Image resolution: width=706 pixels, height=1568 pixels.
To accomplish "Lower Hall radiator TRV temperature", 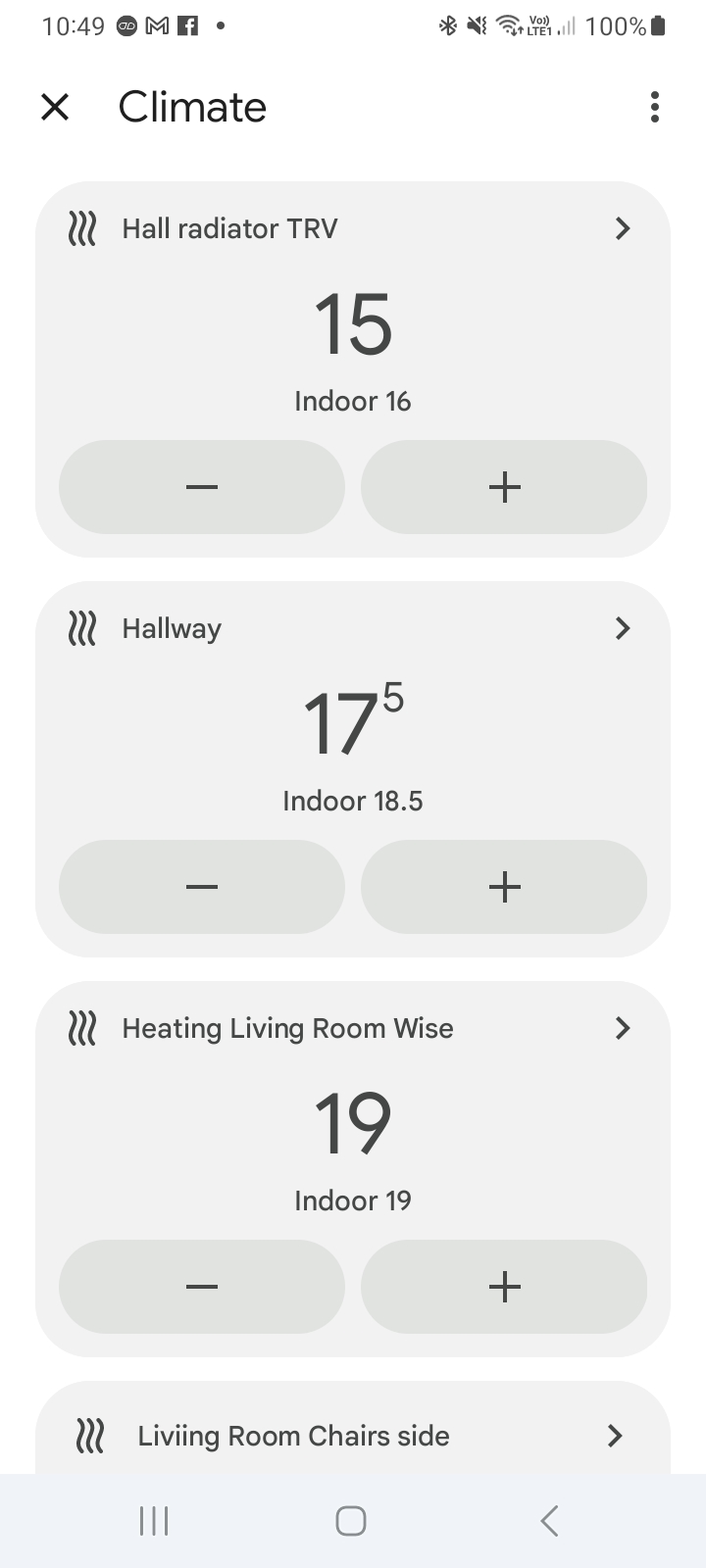I will click(202, 487).
